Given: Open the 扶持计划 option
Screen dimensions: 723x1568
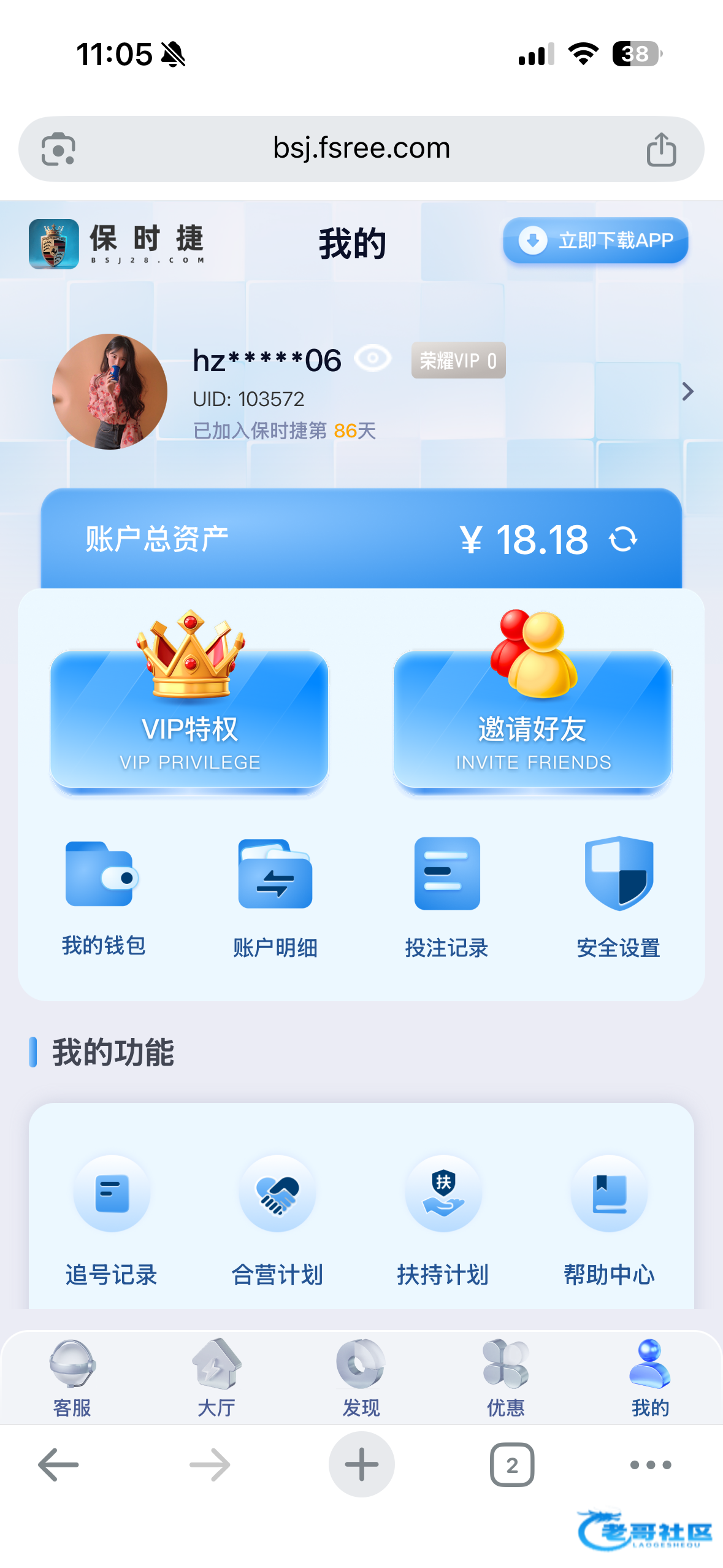Looking at the screenshot, I should pos(443,1218).
